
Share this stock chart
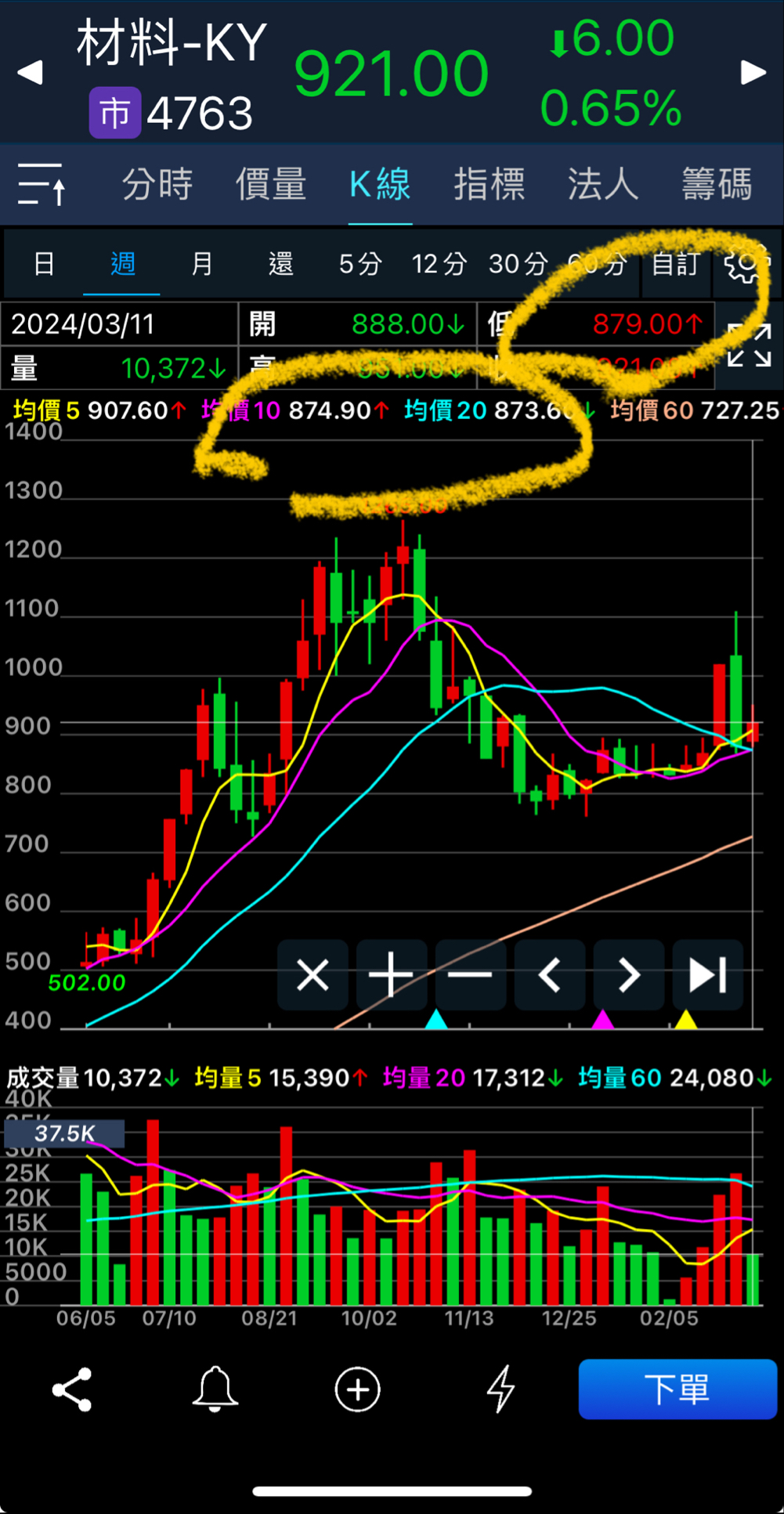pos(72,1389)
